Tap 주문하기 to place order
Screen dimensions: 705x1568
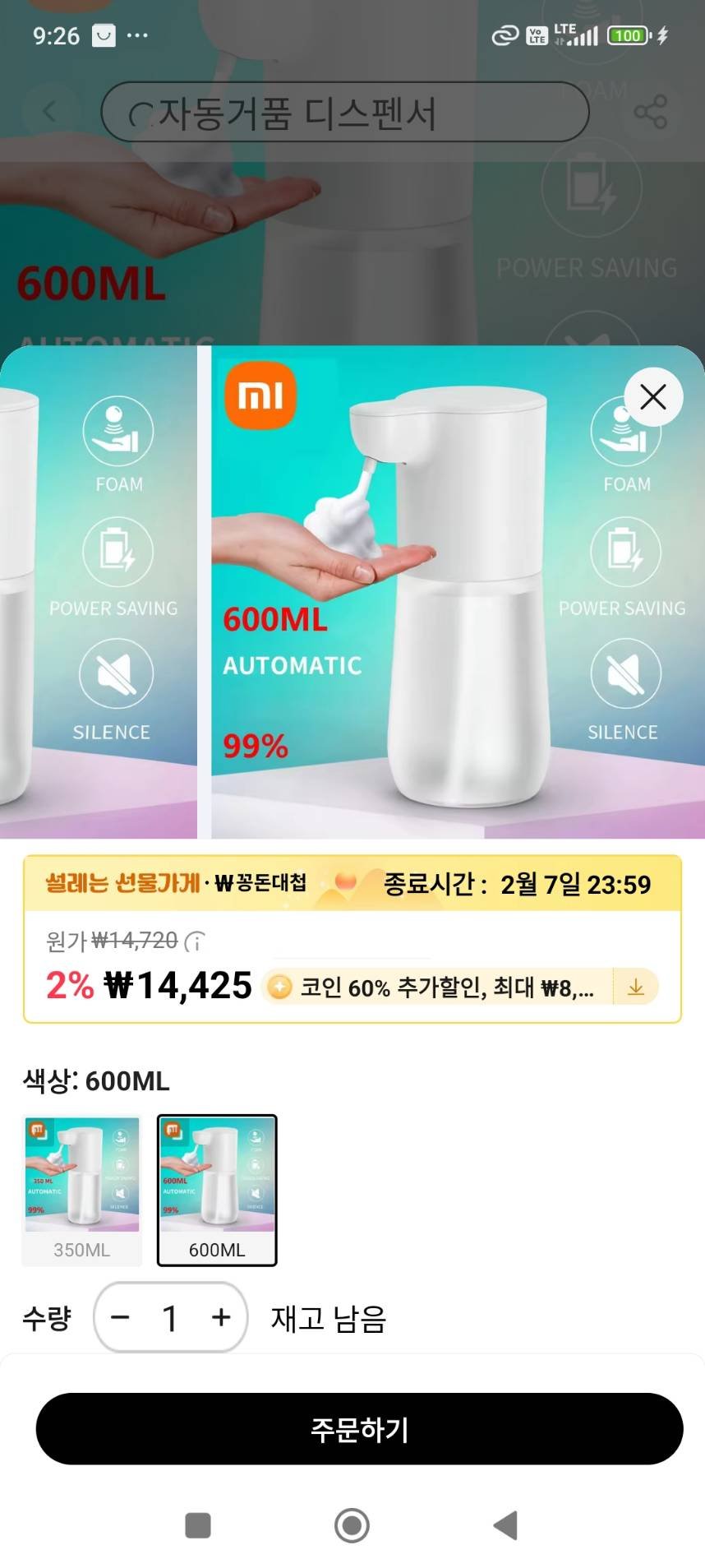tap(359, 1428)
